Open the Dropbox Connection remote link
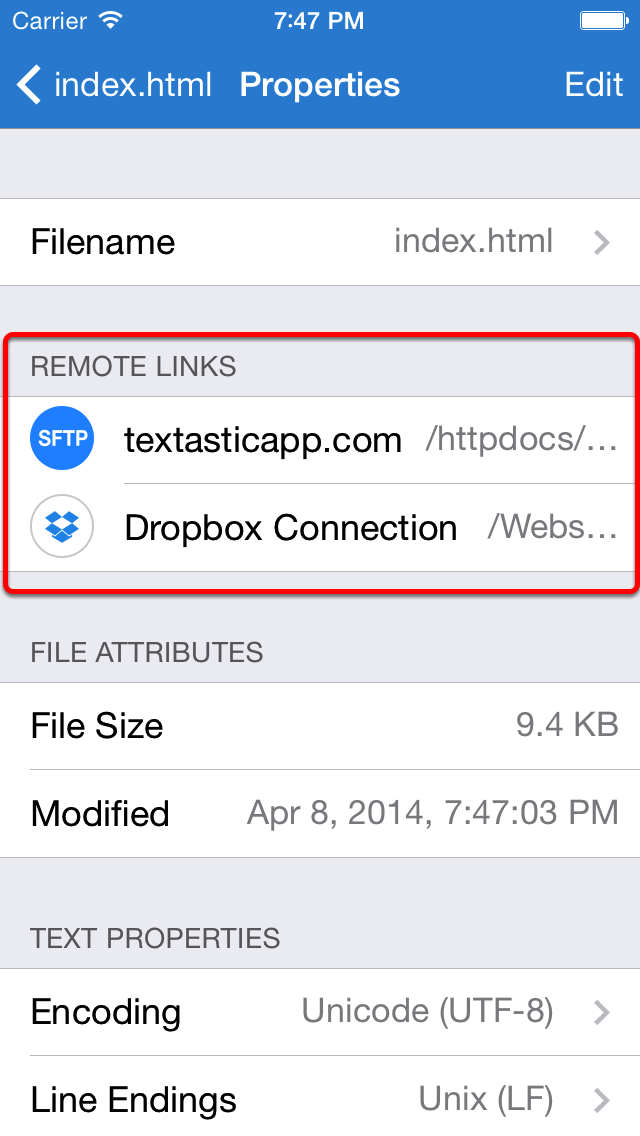 click(320, 527)
